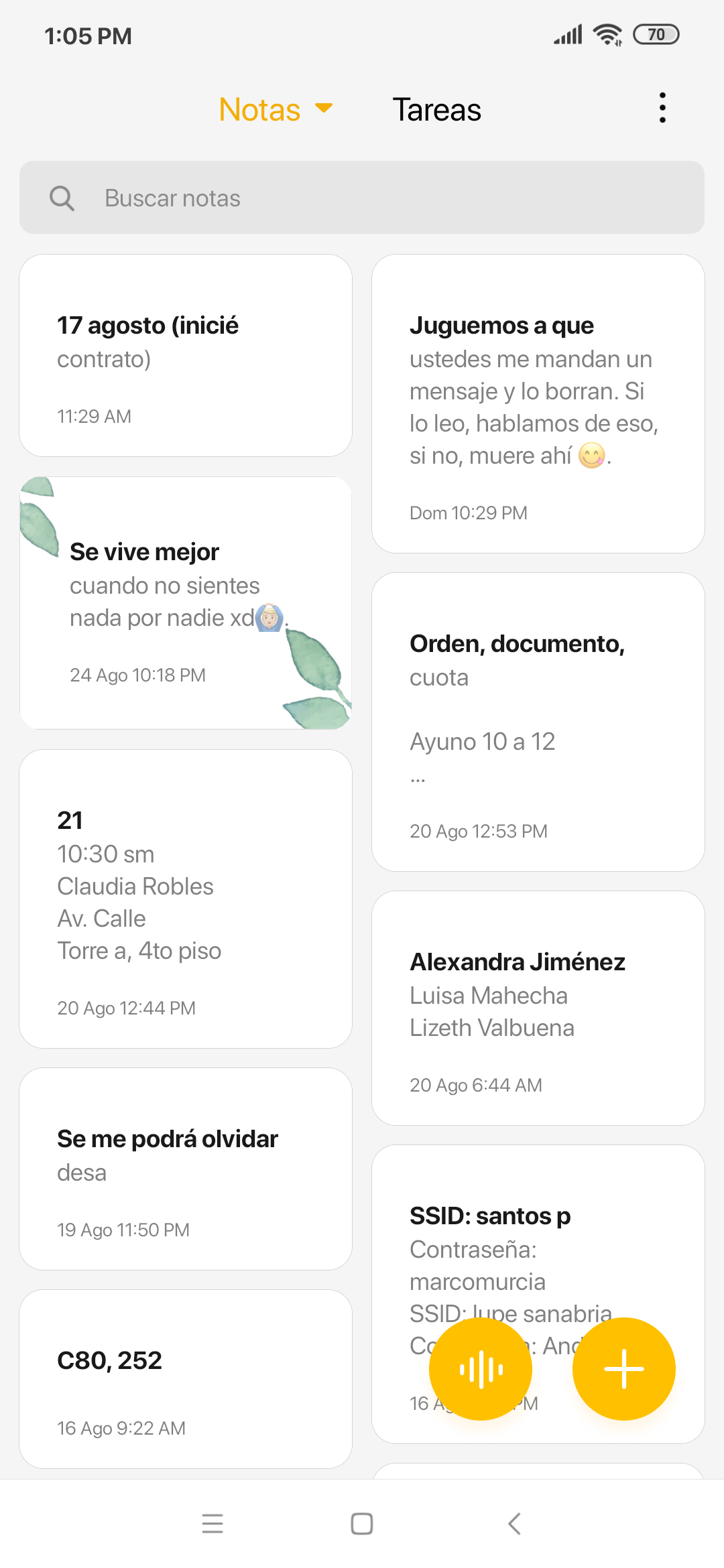This screenshot has height=1568, width=724.
Task: Switch to the Tareas tab
Action: [x=437, y=110]
